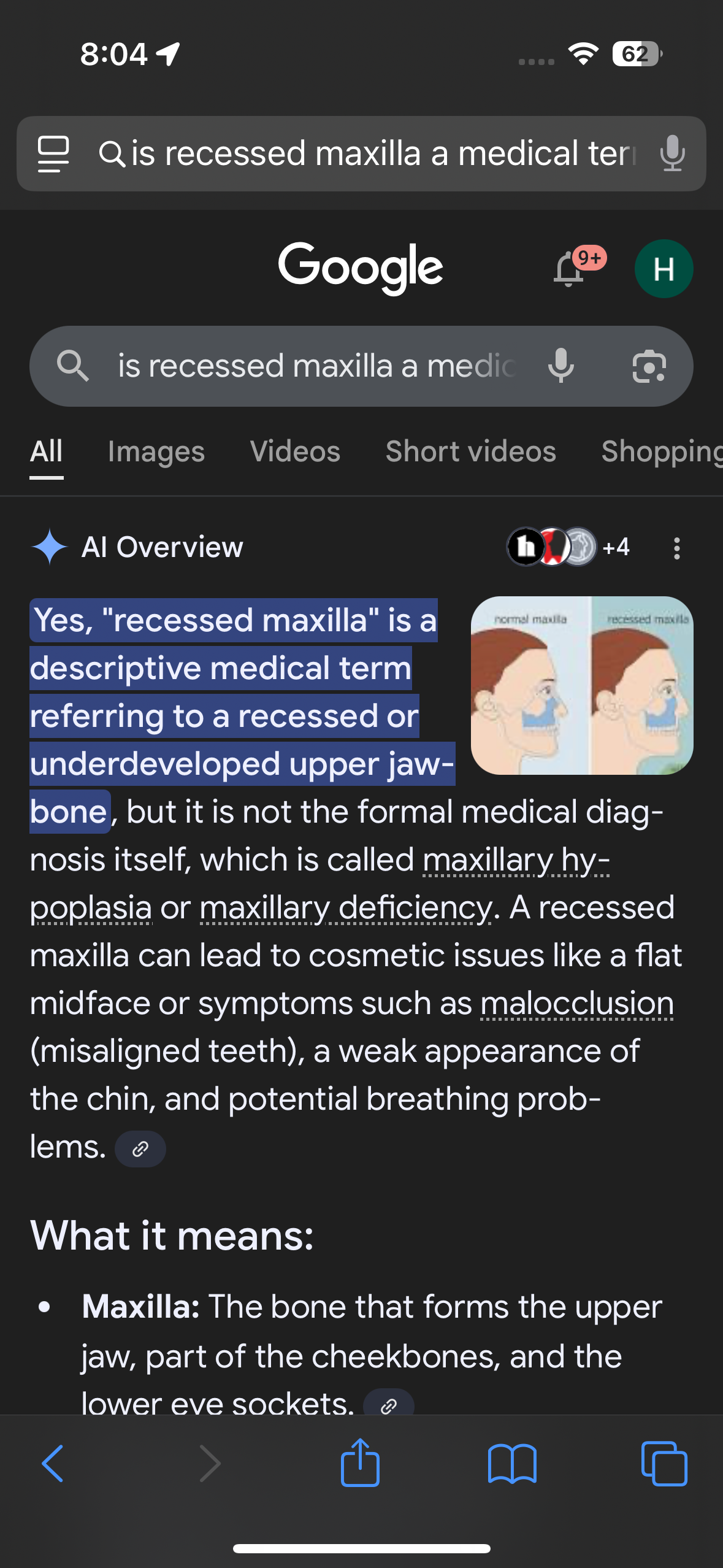Follow the malocclusion link
Screen dimensions: 723x1568
click(x=576, y=1004)
